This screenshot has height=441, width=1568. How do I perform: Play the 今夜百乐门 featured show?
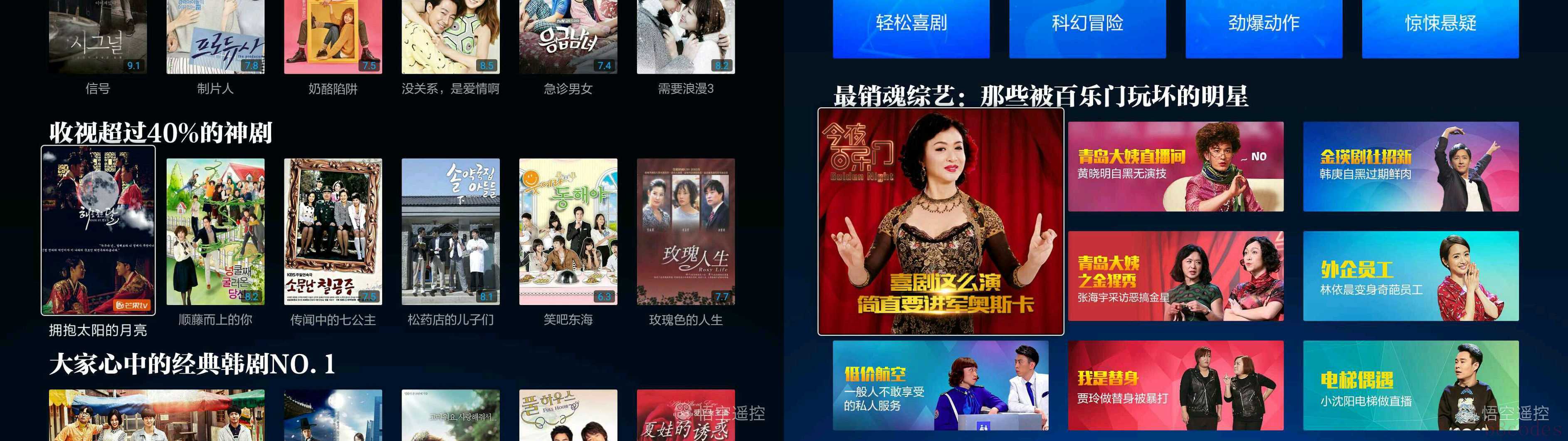(941, 222)
